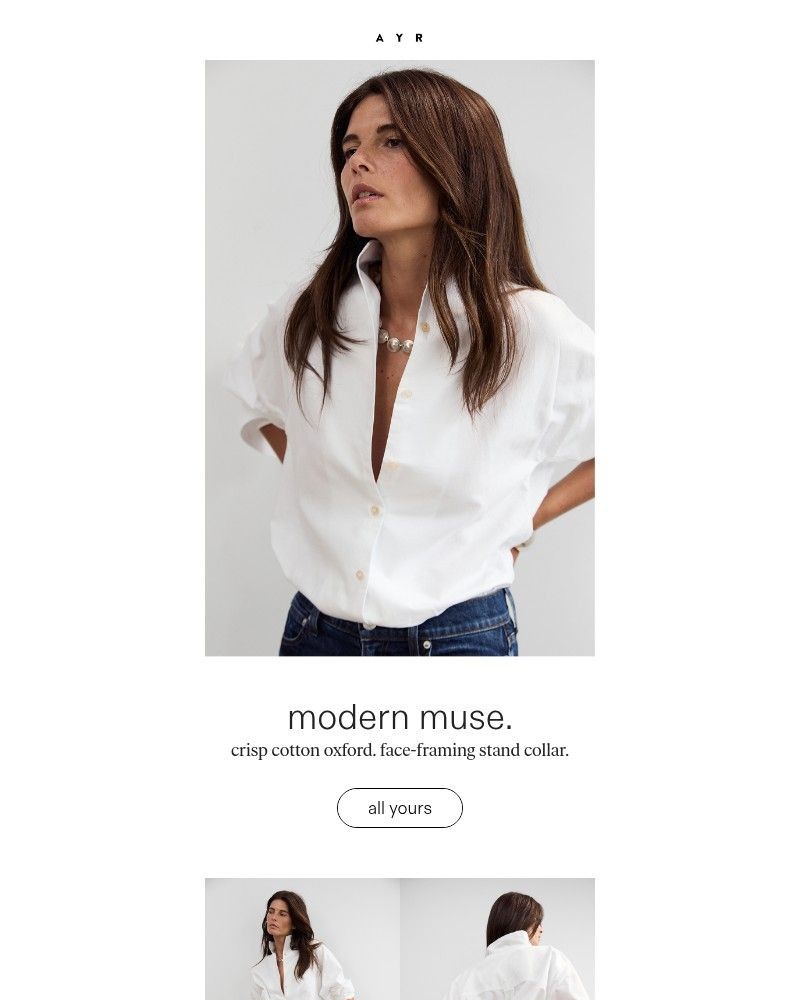Open the back-view shirt photo tile
This screenshot has height=1000, width=800.
coord(497,940)
